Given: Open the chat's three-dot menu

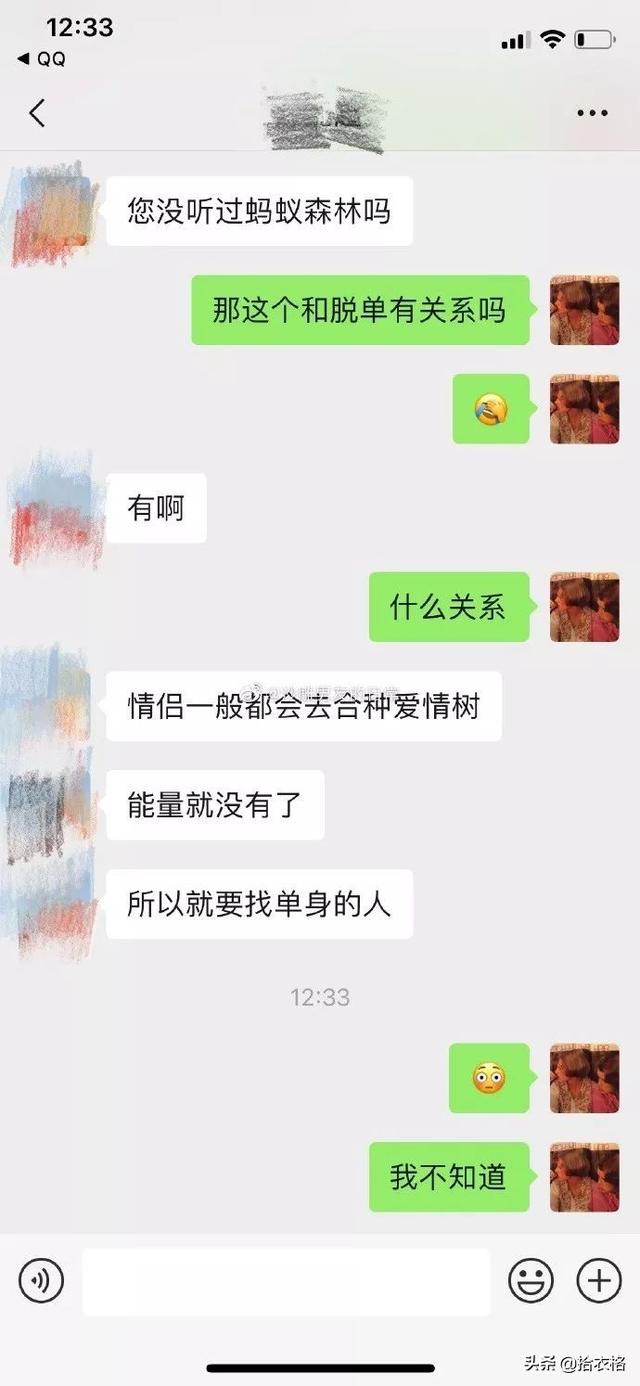Looking at the screenshot, I should coord(592,113).
